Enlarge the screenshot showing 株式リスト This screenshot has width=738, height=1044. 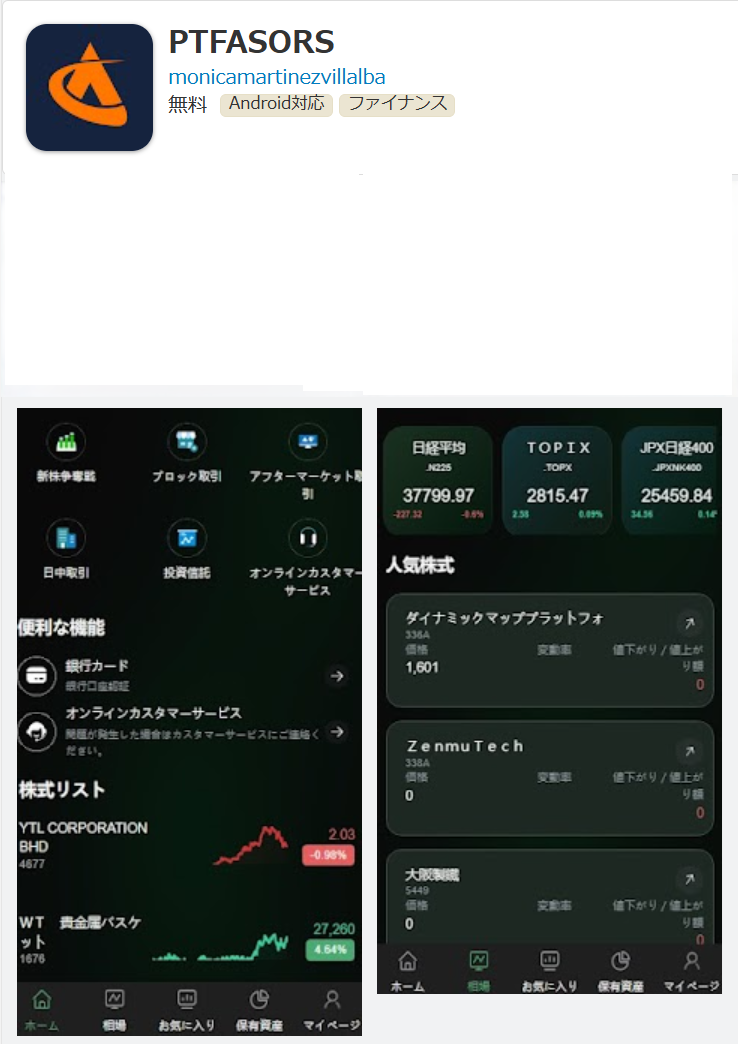189,720
